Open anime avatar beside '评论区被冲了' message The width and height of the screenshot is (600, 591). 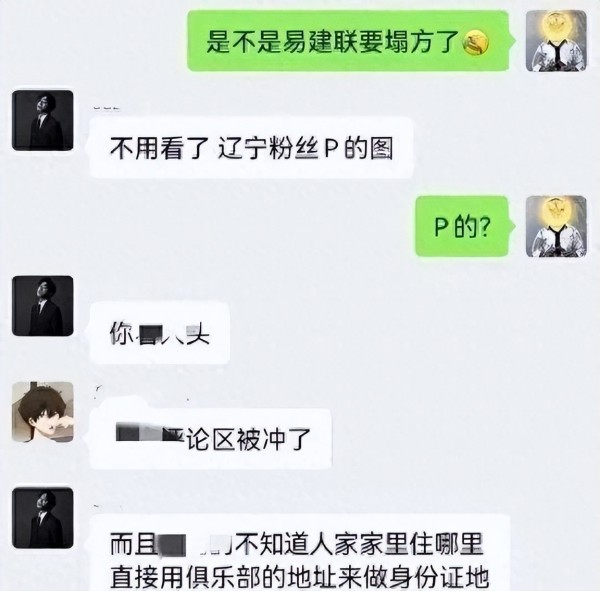(x=42, y=411)
